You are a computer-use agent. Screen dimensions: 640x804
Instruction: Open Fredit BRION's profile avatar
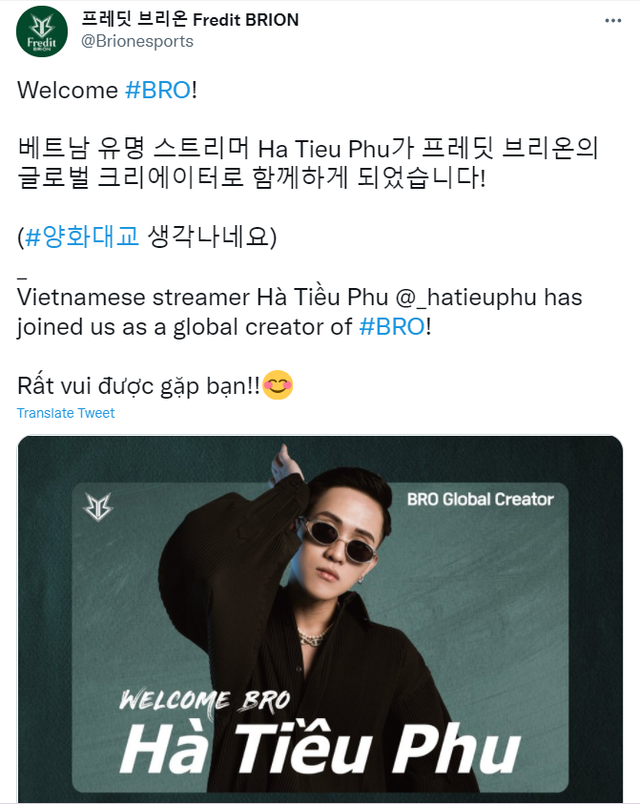(x=42, y=31)
